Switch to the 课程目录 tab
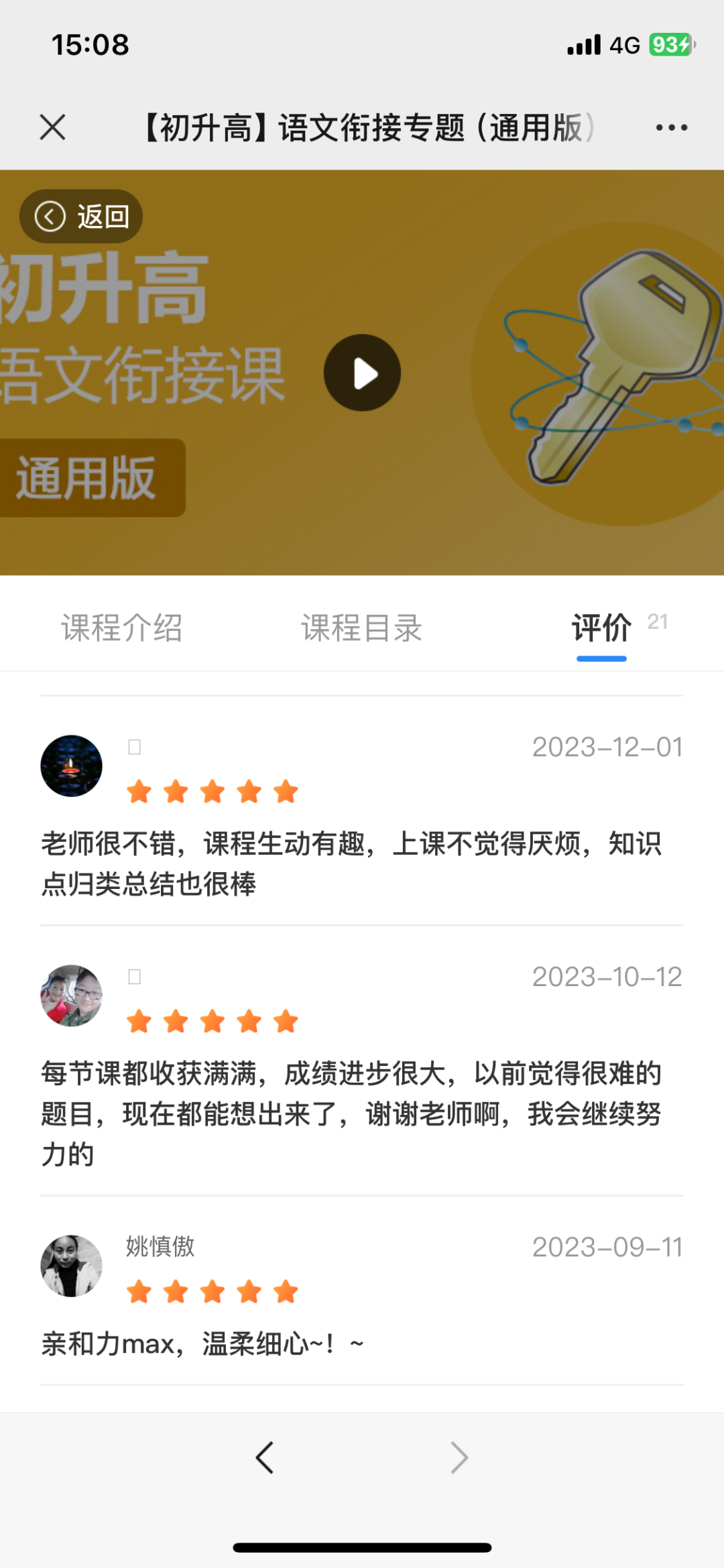This screenshot has height=1568, width=724. pyautogui.click(x=361, y=628)
